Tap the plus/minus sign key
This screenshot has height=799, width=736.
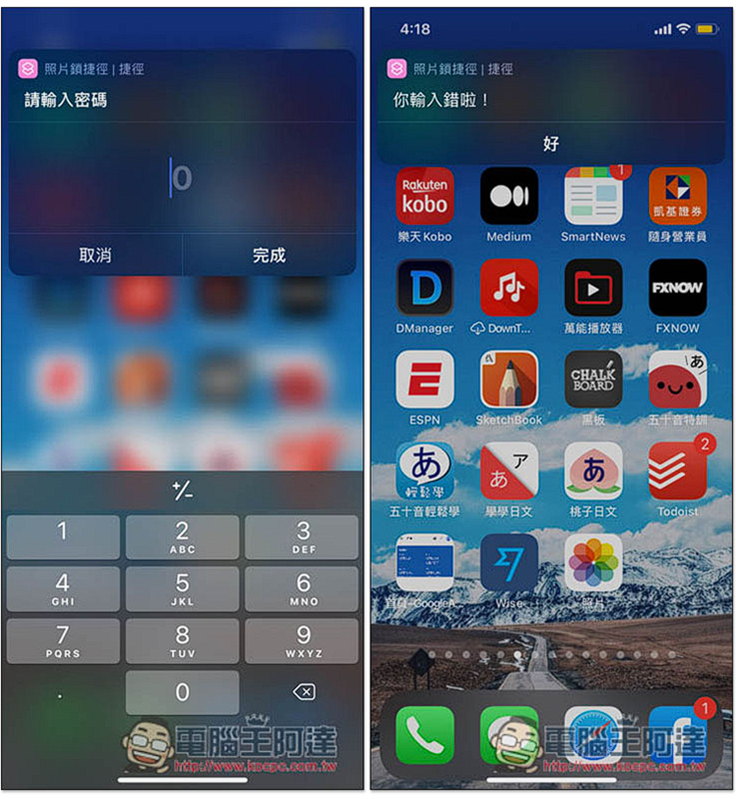[x=182, y=490]
